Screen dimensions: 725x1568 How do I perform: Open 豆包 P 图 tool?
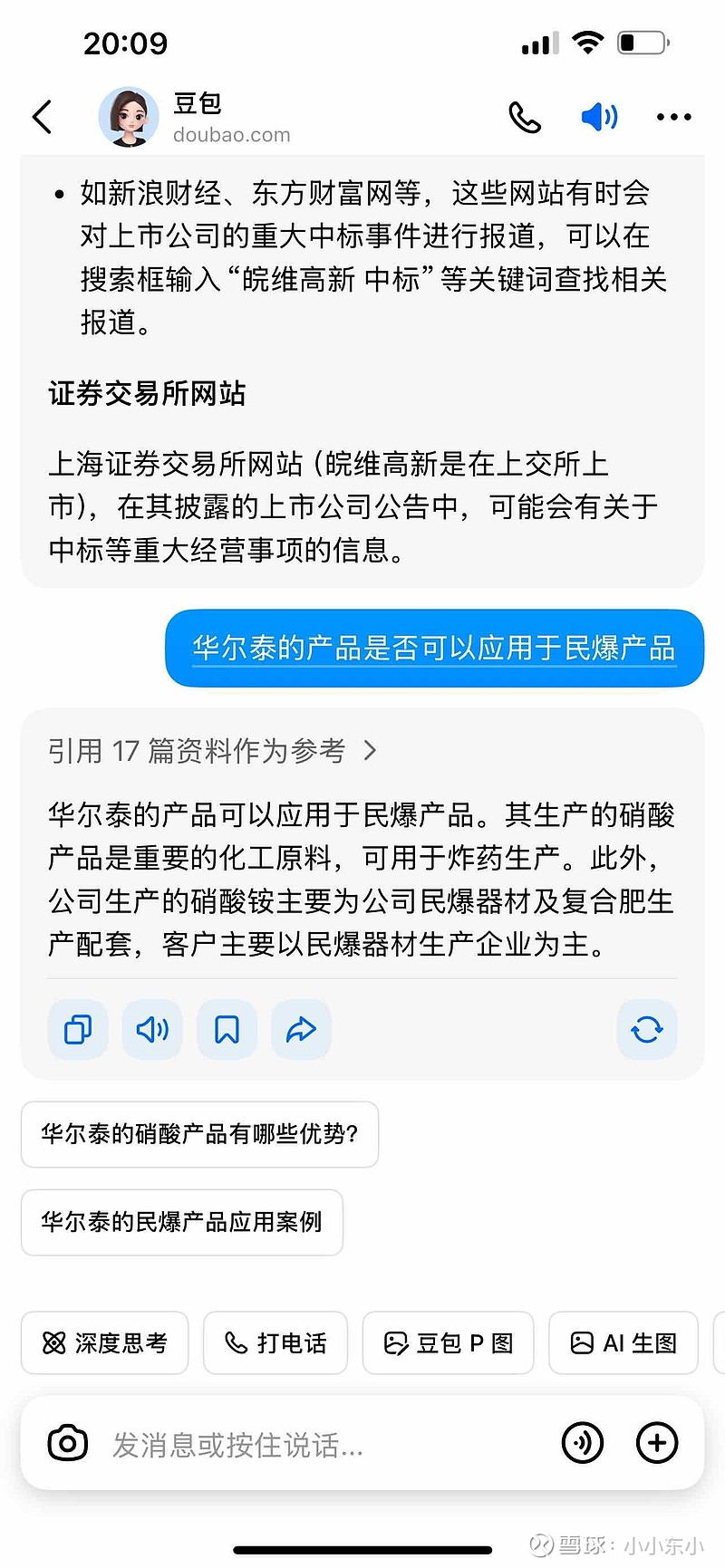pos(449,1342)
